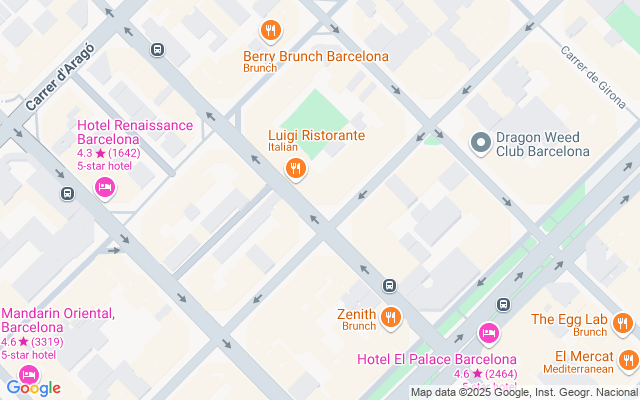Open the Berry Brunch Barcelona restaurant pin

(271, 31)
